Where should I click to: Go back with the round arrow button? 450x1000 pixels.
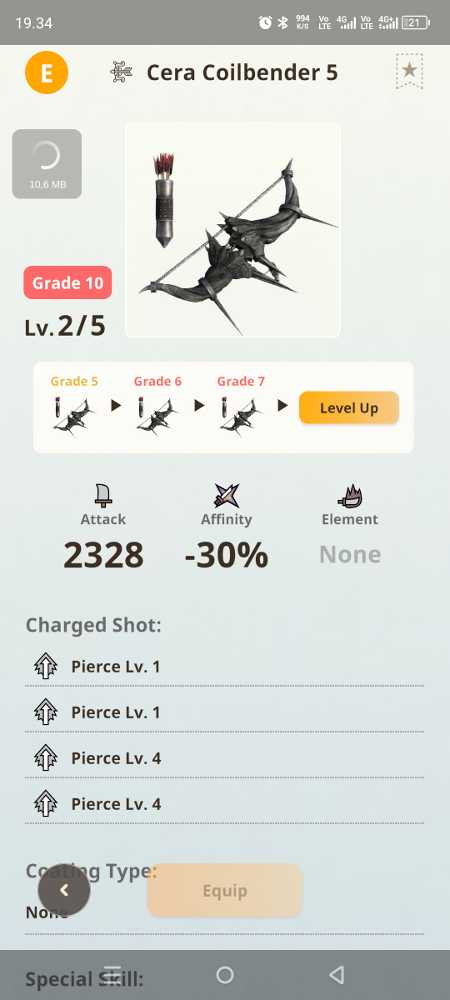[64, 890]
